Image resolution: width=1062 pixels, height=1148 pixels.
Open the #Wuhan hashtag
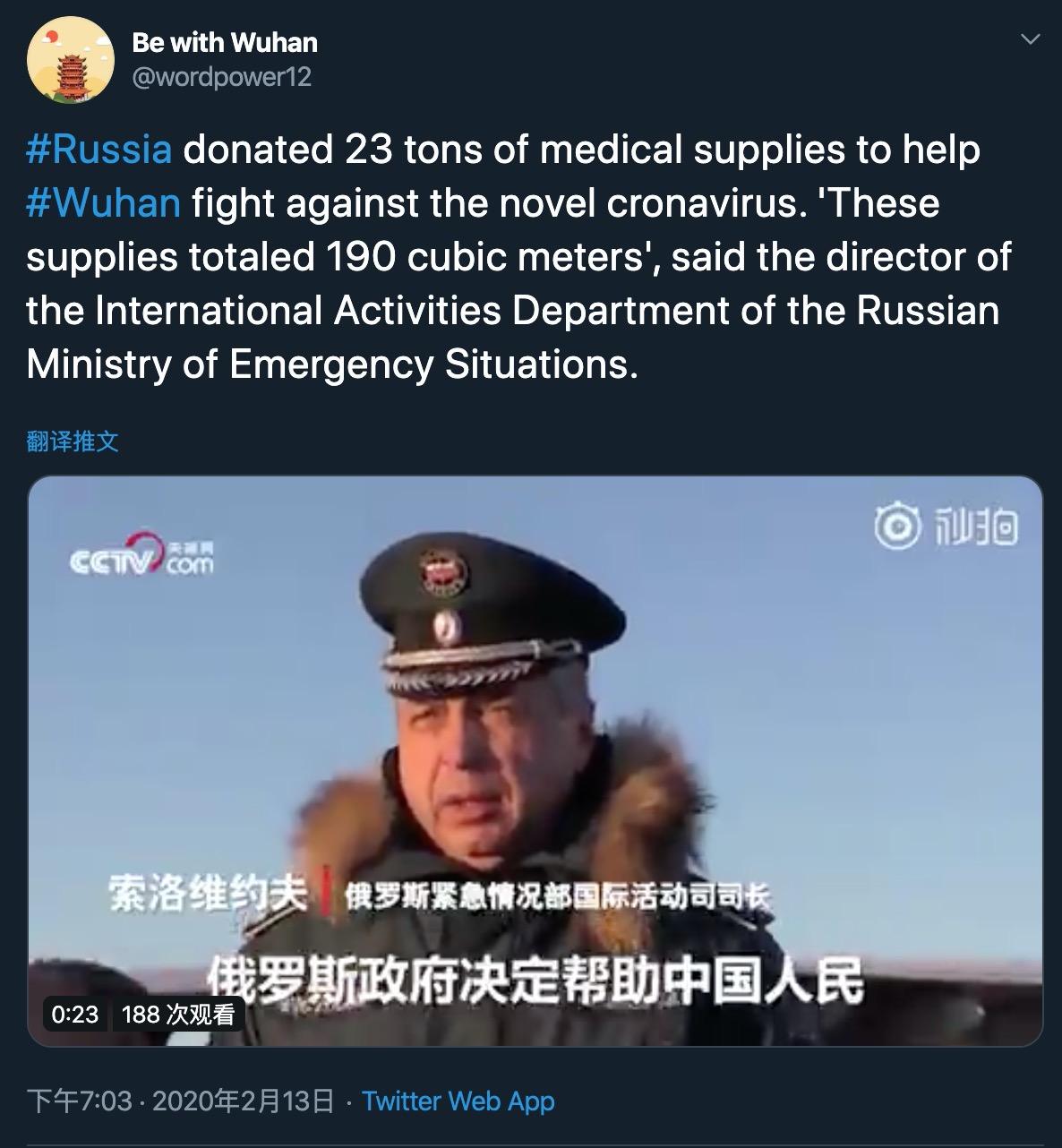tap(103, 202)
